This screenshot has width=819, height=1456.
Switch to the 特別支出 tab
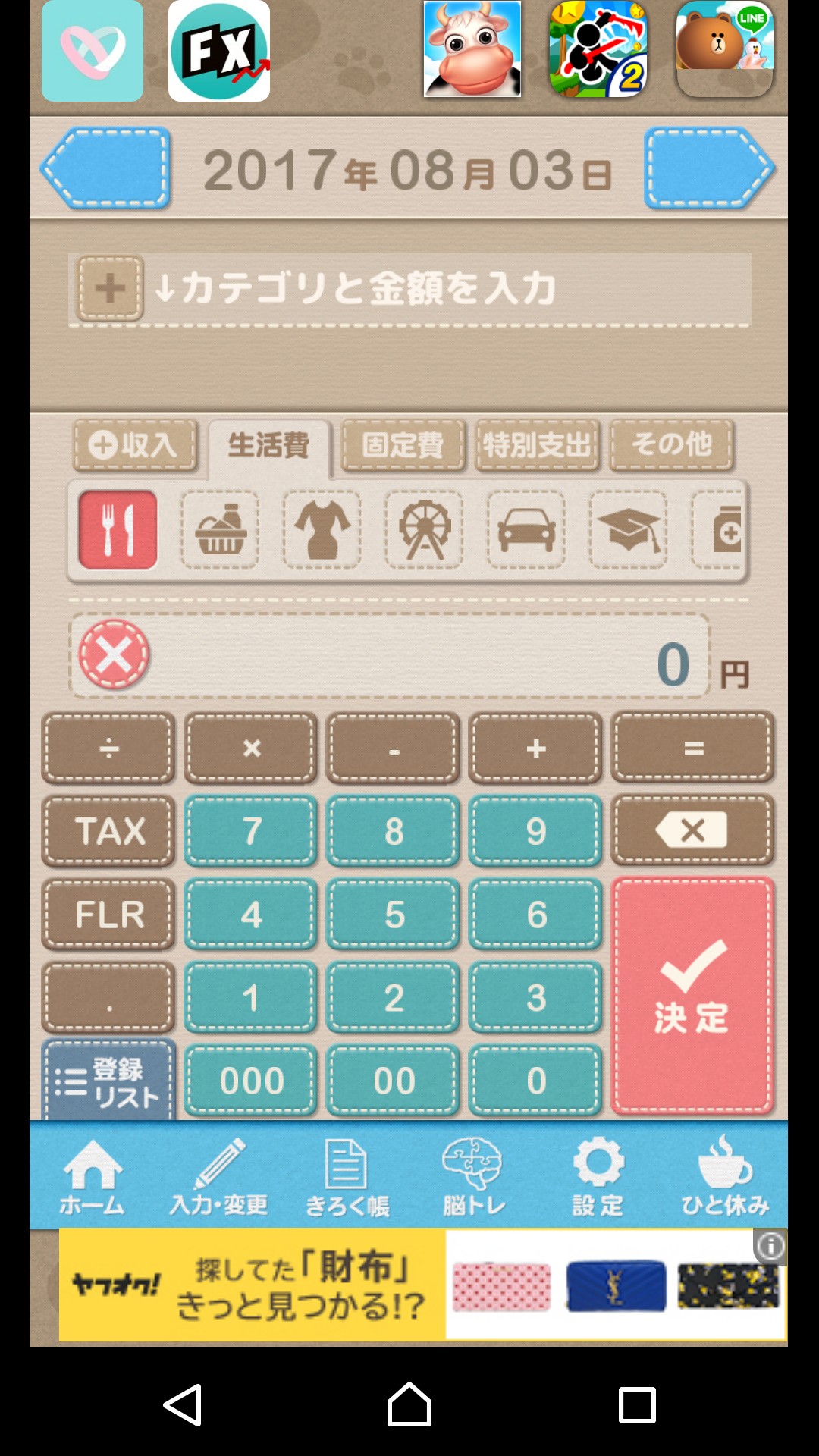[538, 445]
